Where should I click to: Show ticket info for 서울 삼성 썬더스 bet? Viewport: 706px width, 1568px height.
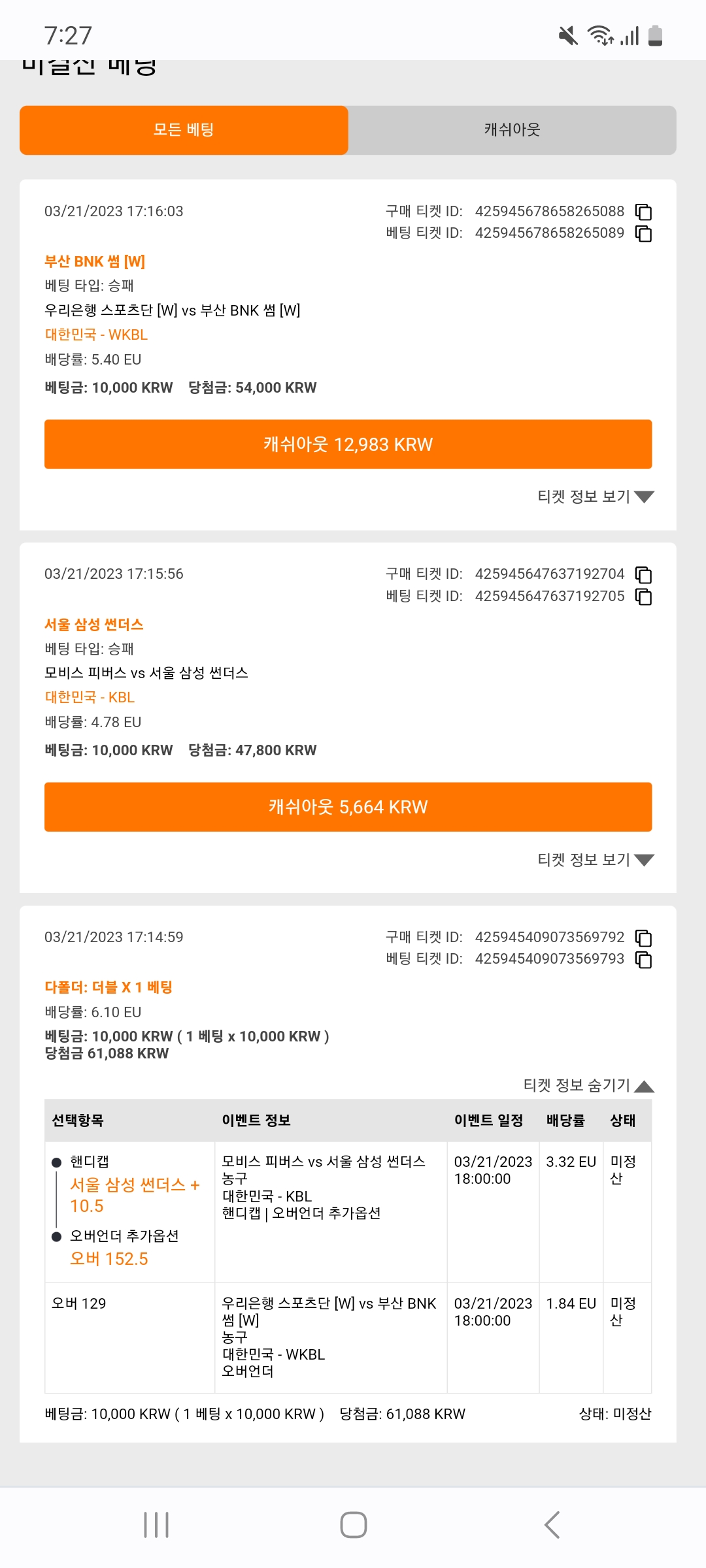(x=596, y=860)
